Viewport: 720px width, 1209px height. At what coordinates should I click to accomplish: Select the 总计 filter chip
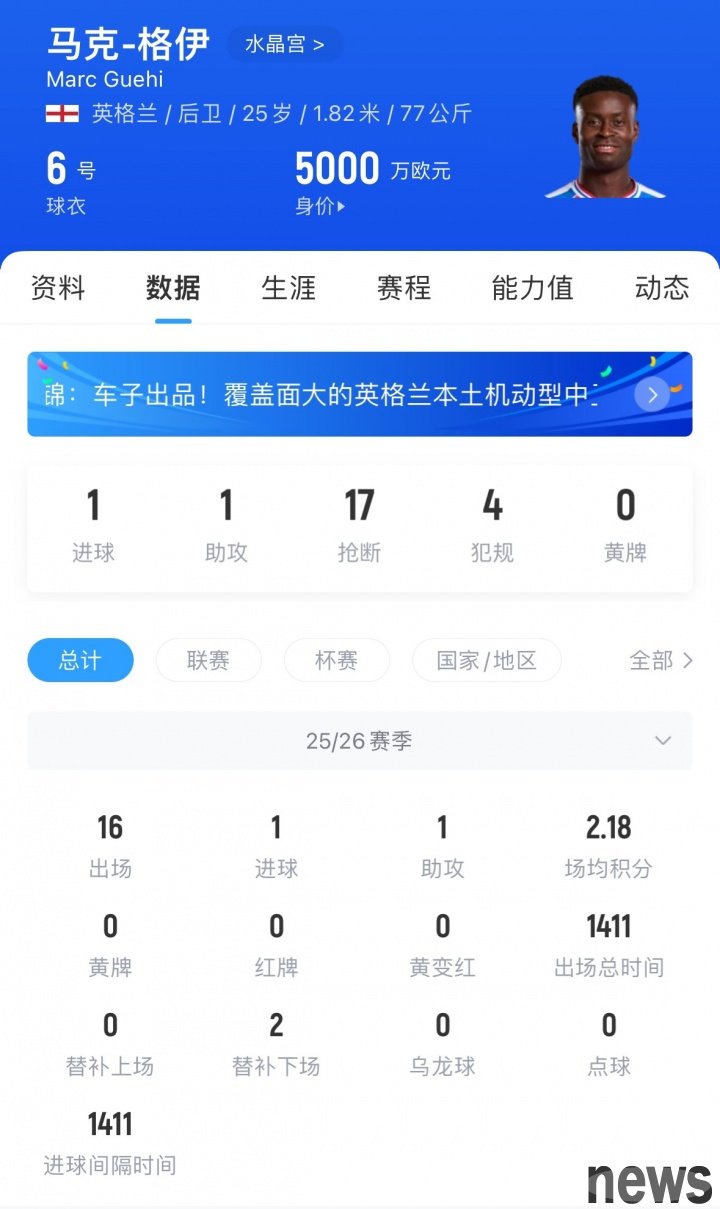(x=80, y=660)
